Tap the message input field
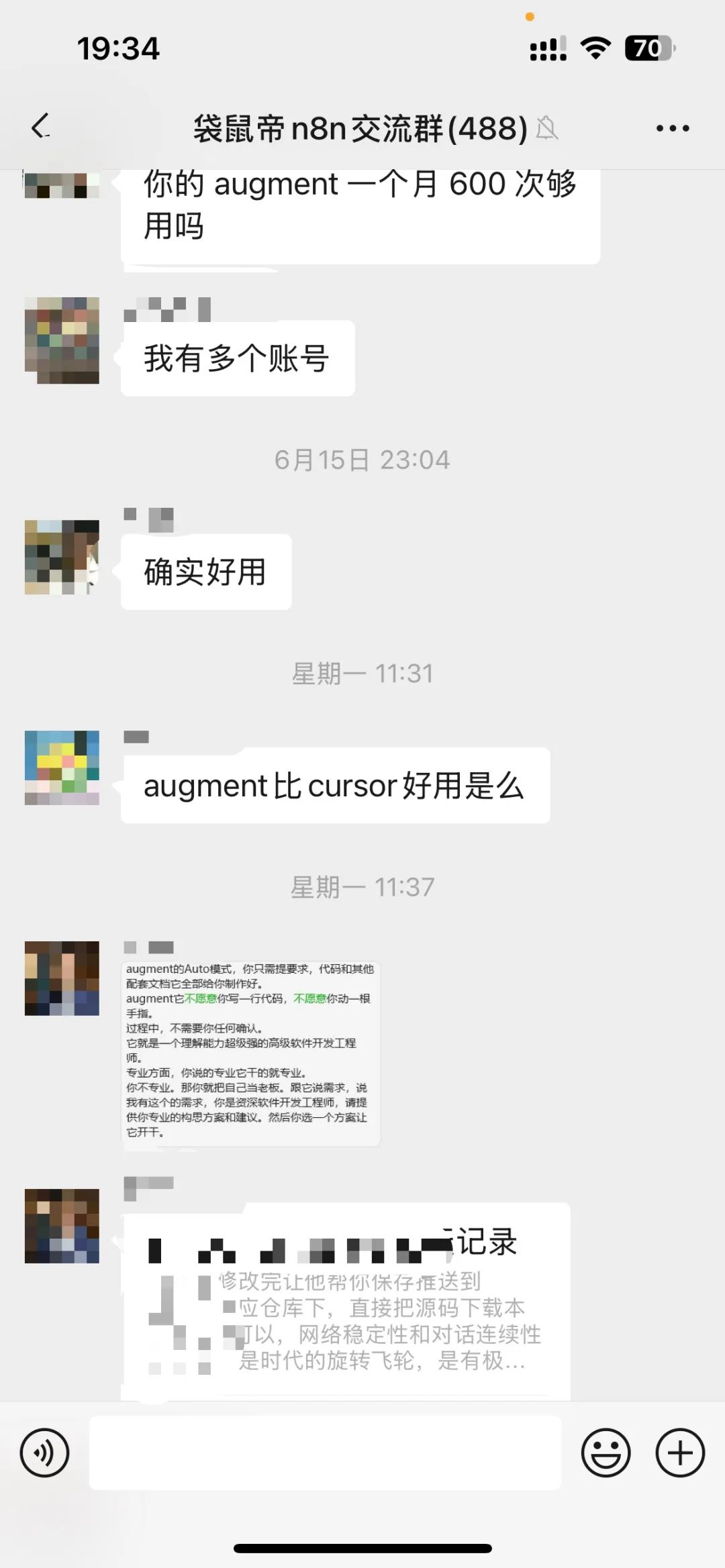This screenshot has height=1568, width=725. point(325,1453)
